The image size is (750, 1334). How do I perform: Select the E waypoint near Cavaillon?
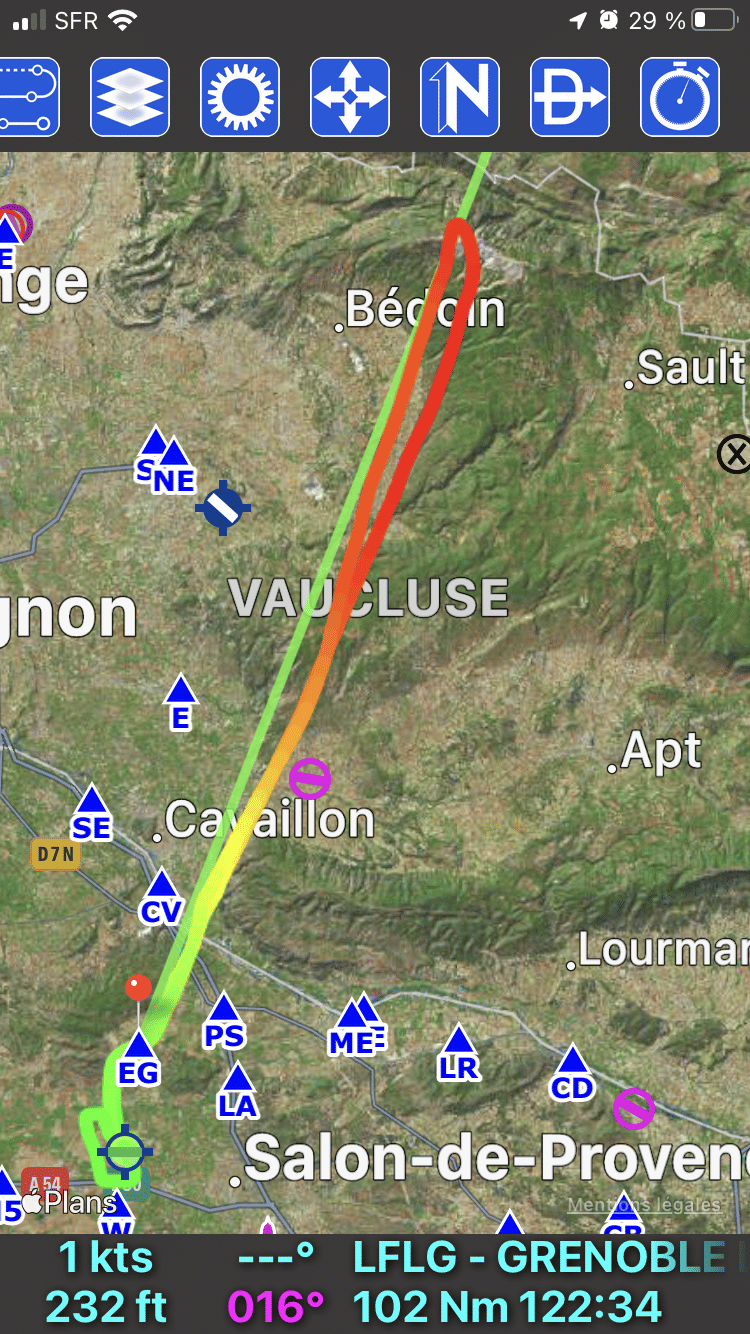(x=180, y=692)
